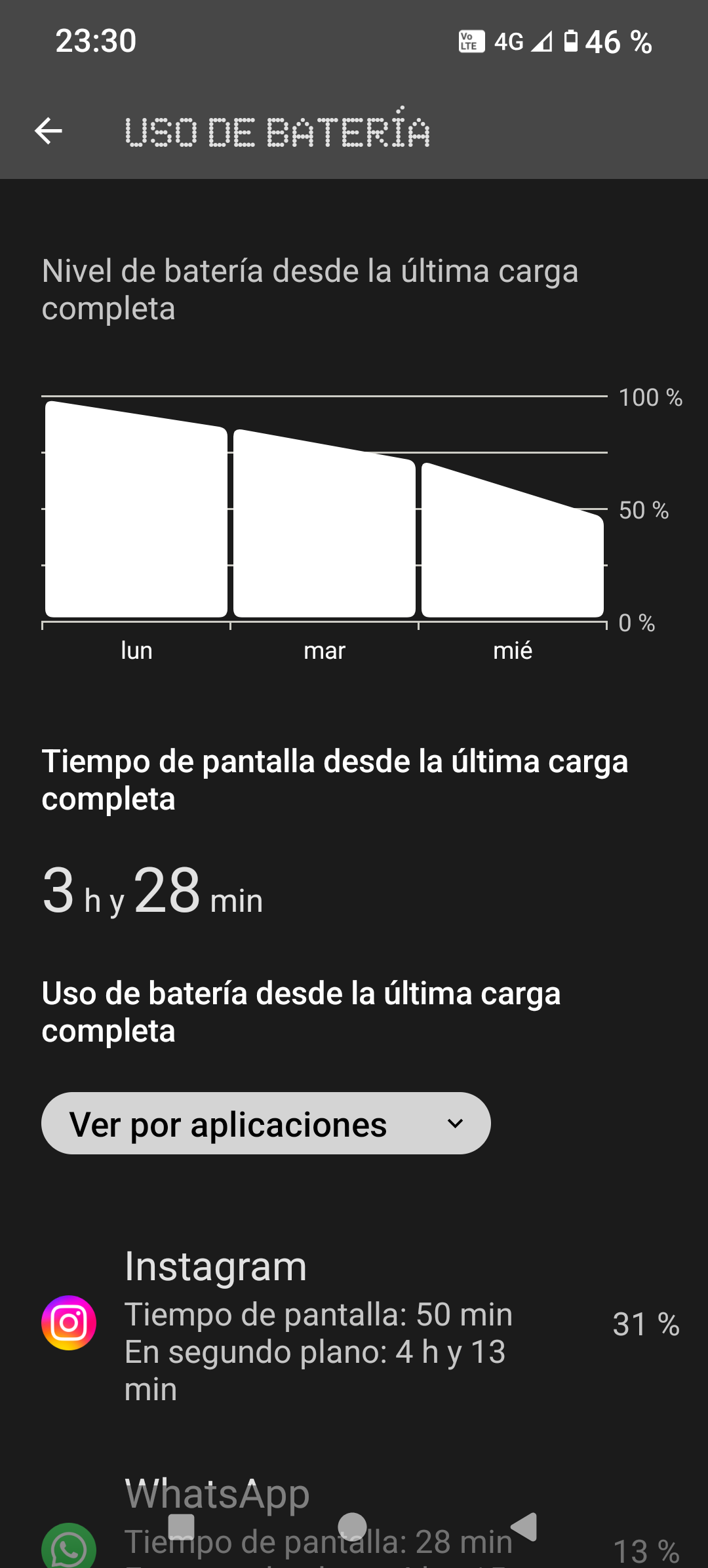Go back from Uso de batería
Viewport: 708px width, 1568px height.
pyautogui.click(x=49, y=131)
